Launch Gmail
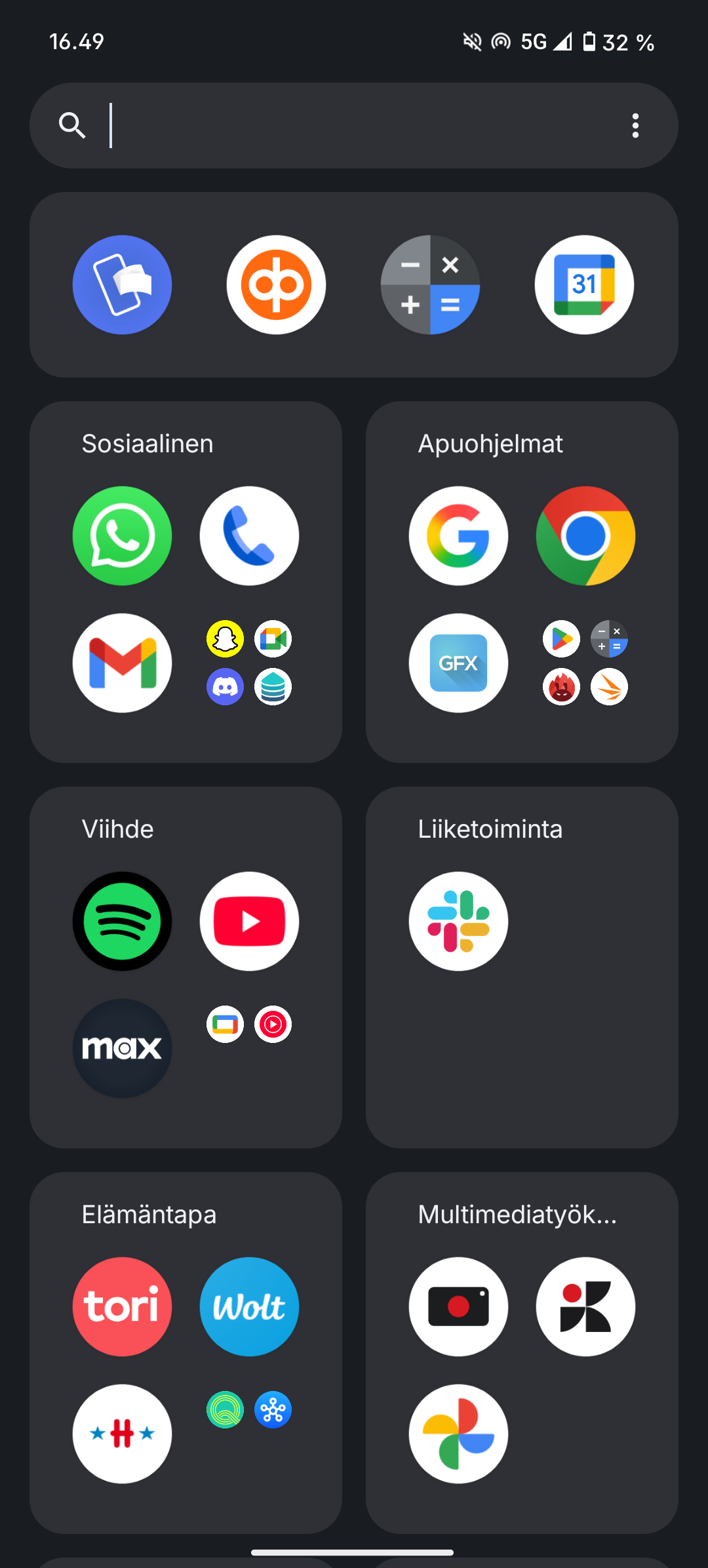Viewport: 708px width, 1568px height. click(x=122, y=663)
